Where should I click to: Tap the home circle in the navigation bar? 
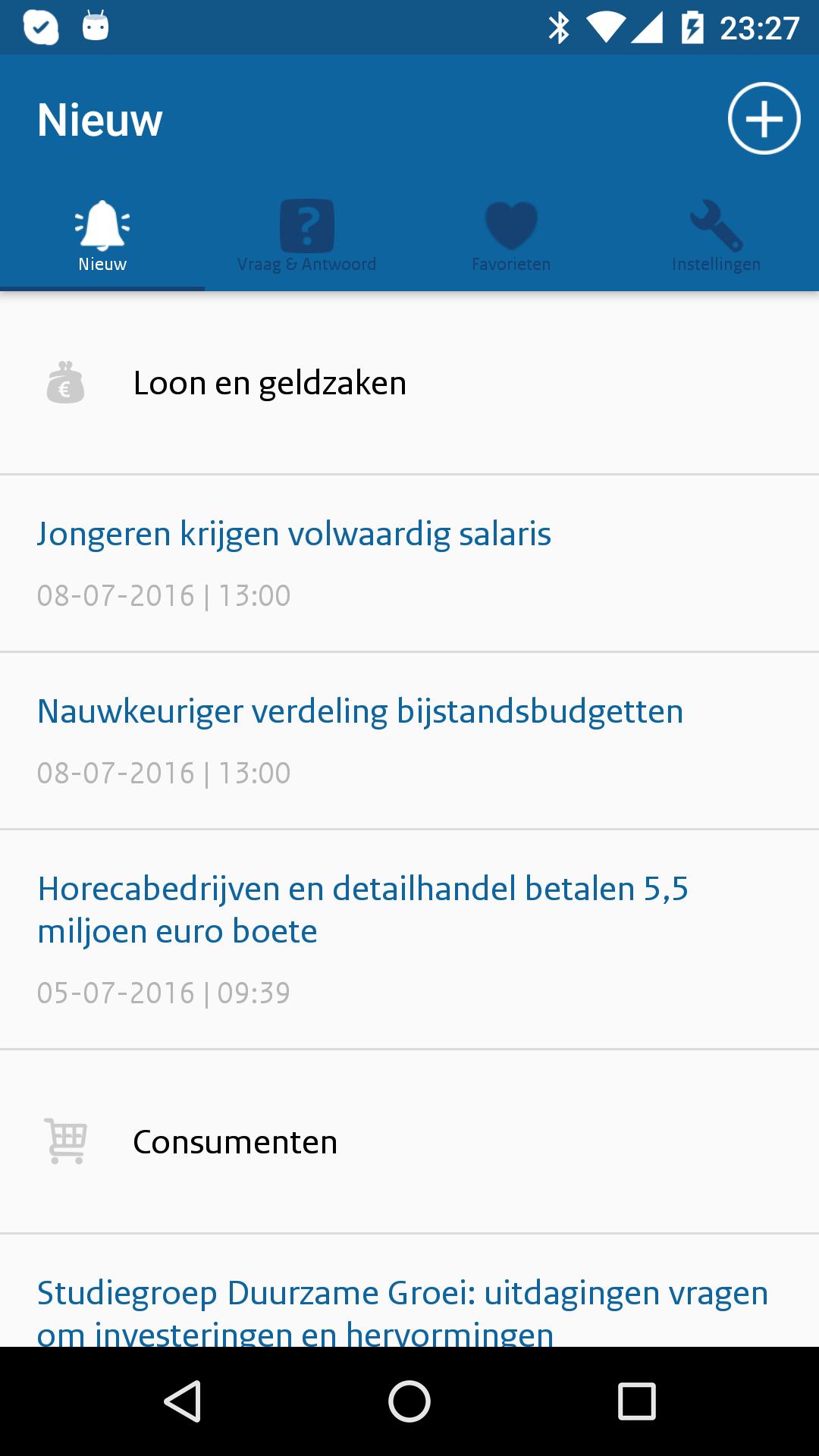point(409,1400)
